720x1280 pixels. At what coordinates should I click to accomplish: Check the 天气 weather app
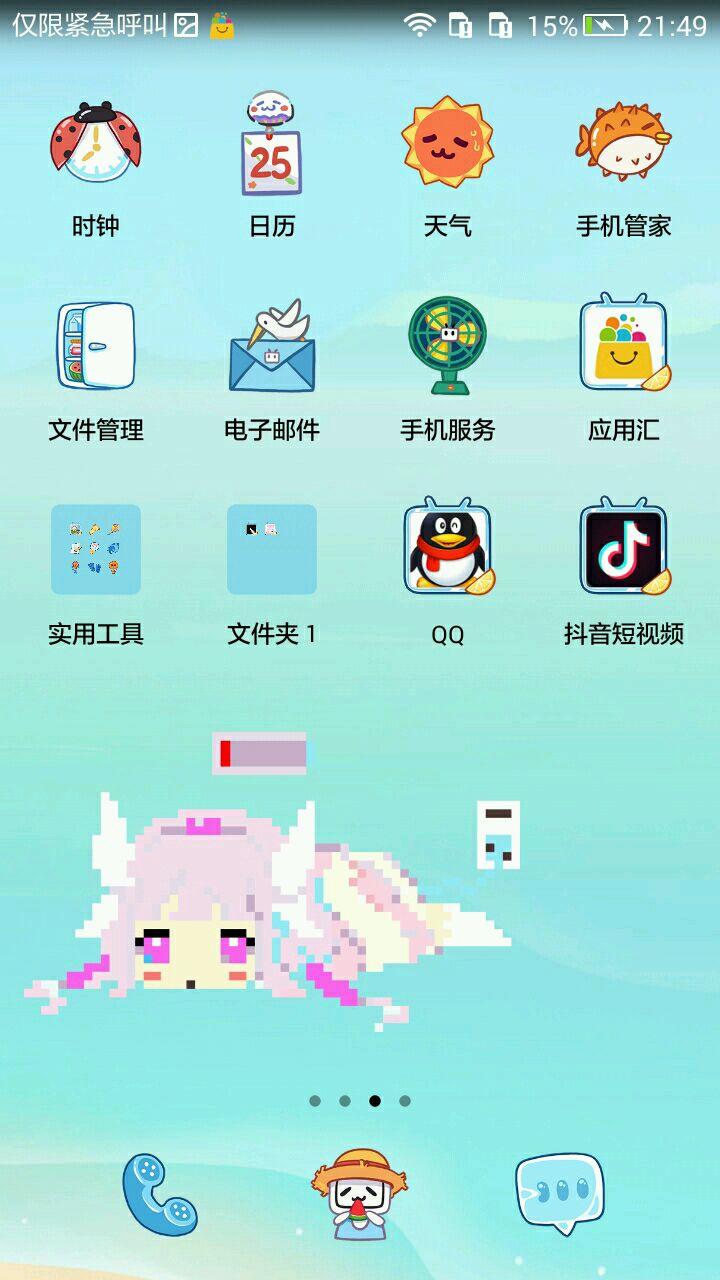coord(447,143)
